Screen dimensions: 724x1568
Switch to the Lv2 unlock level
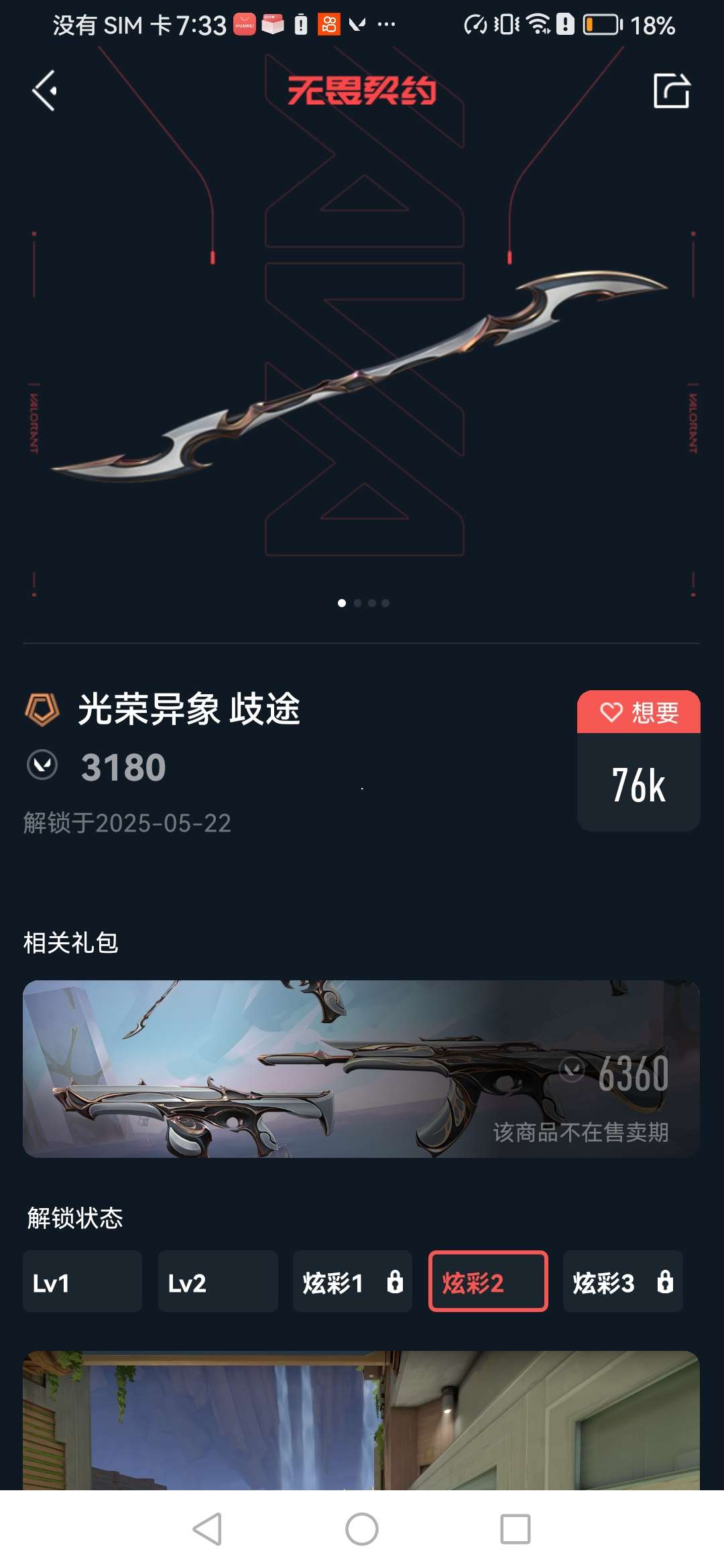(217, 1281)
